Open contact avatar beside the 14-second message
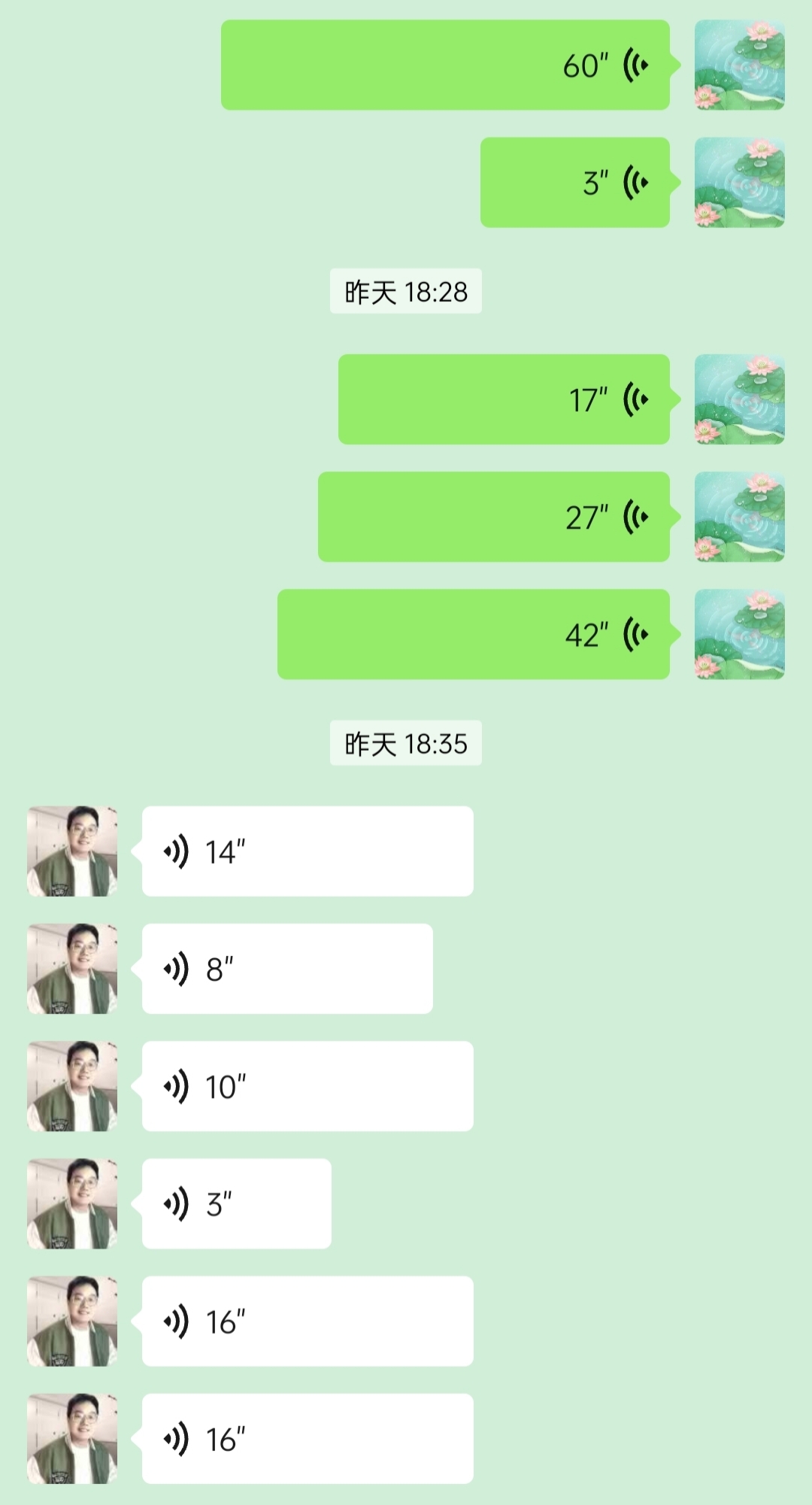Viewport: 812px width, 1505px height. pos(72,851)
